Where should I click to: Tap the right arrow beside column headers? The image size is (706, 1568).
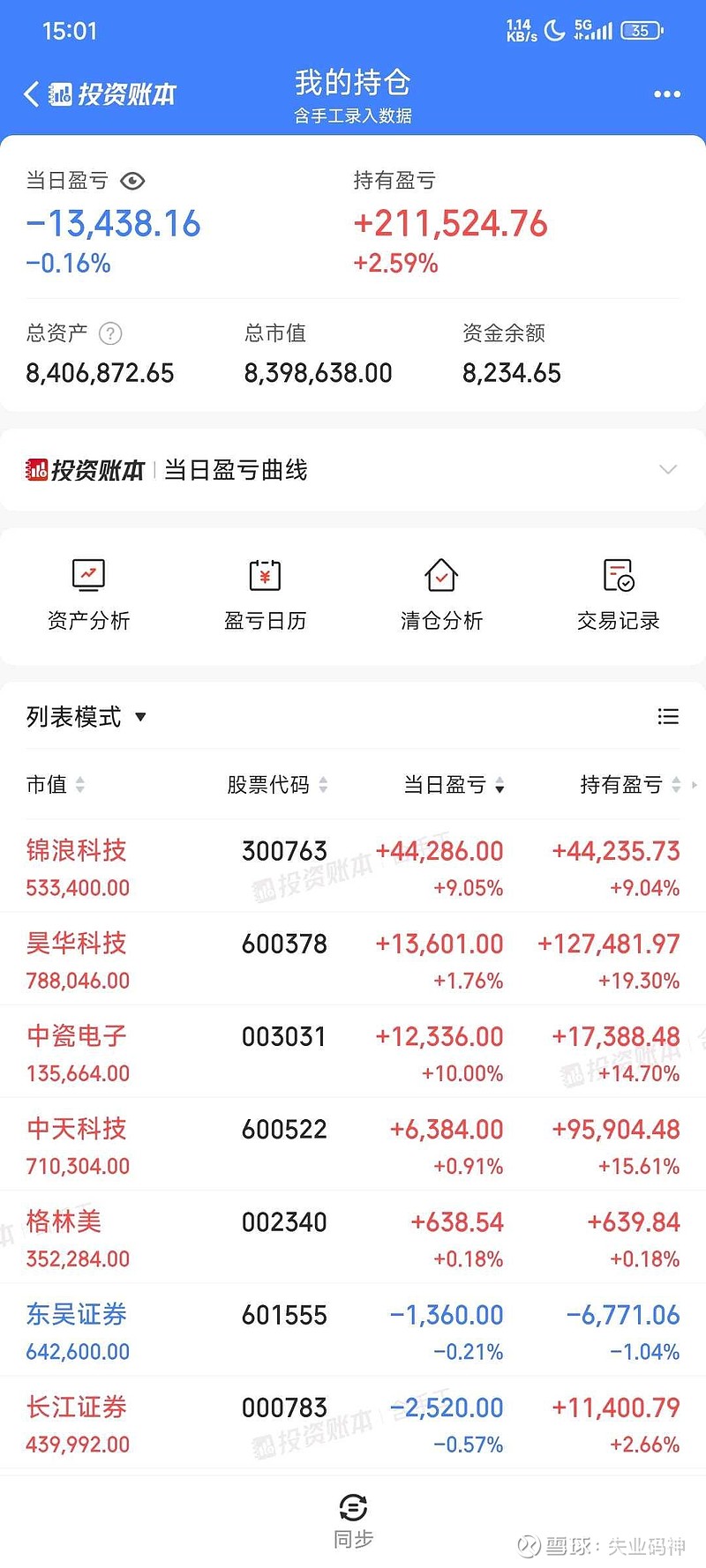(x=696, y=785)
